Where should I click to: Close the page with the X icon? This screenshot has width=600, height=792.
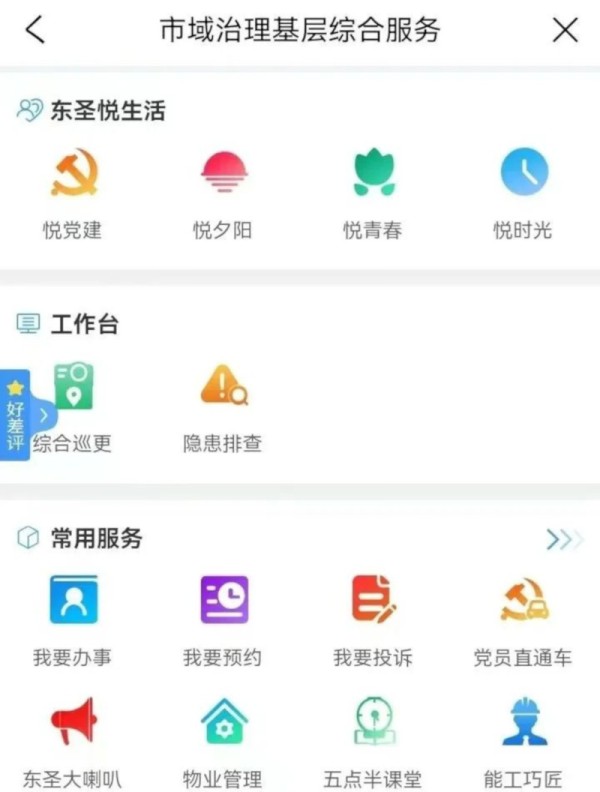(x=565, y=30)
